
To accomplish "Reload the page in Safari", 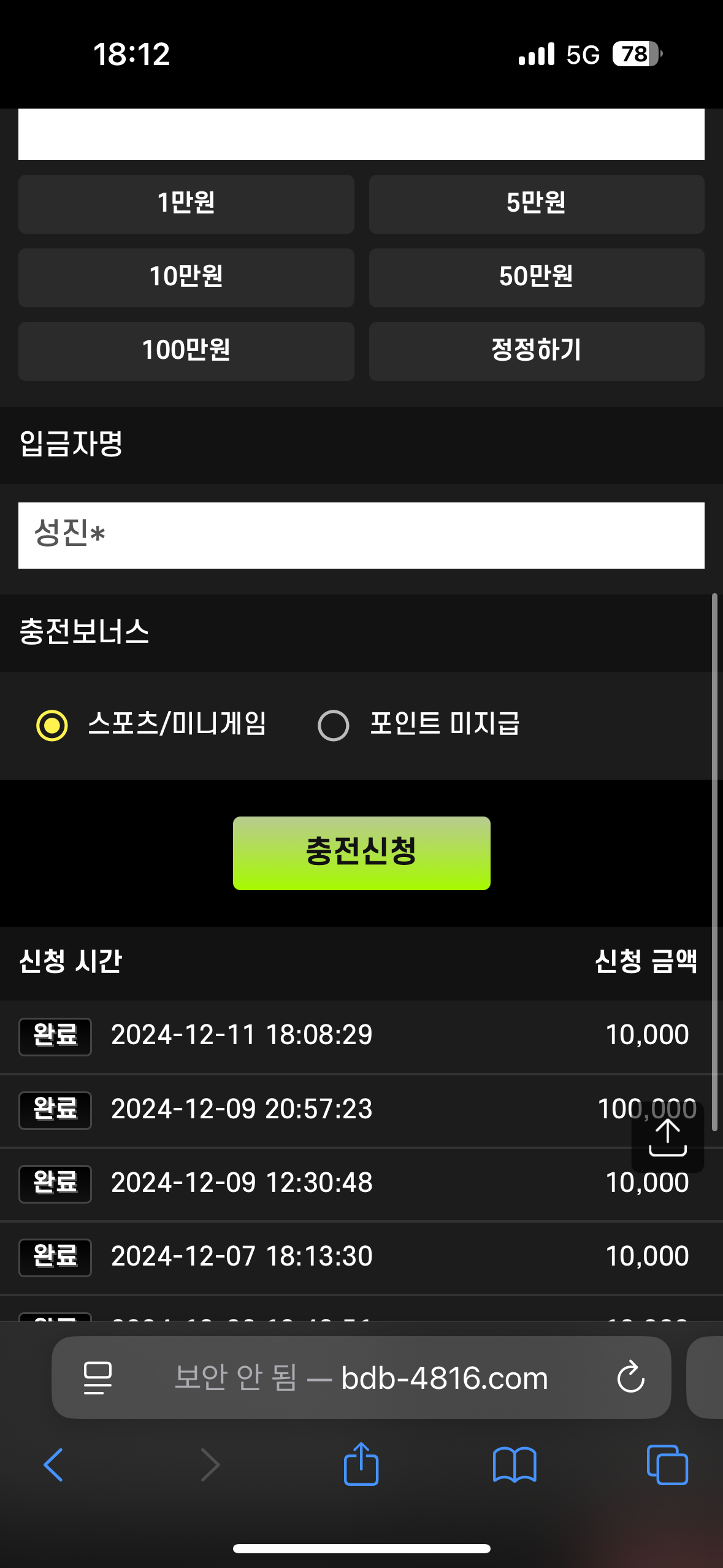I will coord(630,1378).
